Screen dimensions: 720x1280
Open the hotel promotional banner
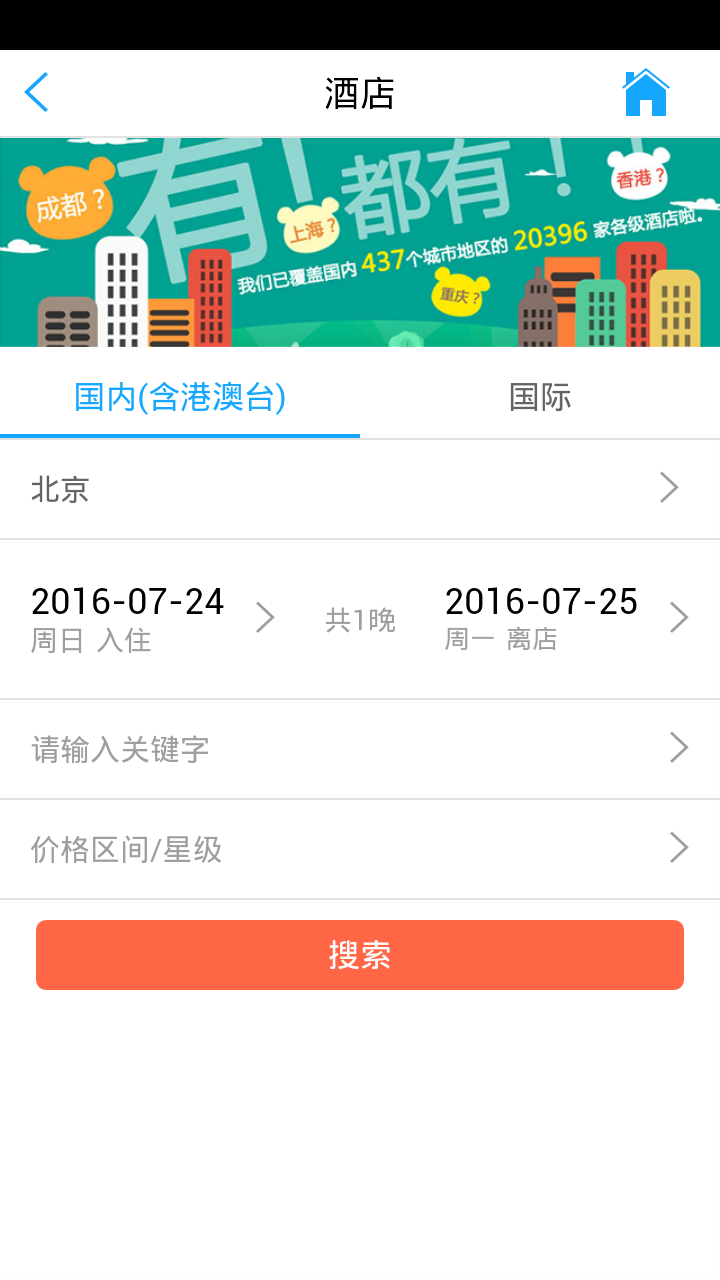click(360, 240)
